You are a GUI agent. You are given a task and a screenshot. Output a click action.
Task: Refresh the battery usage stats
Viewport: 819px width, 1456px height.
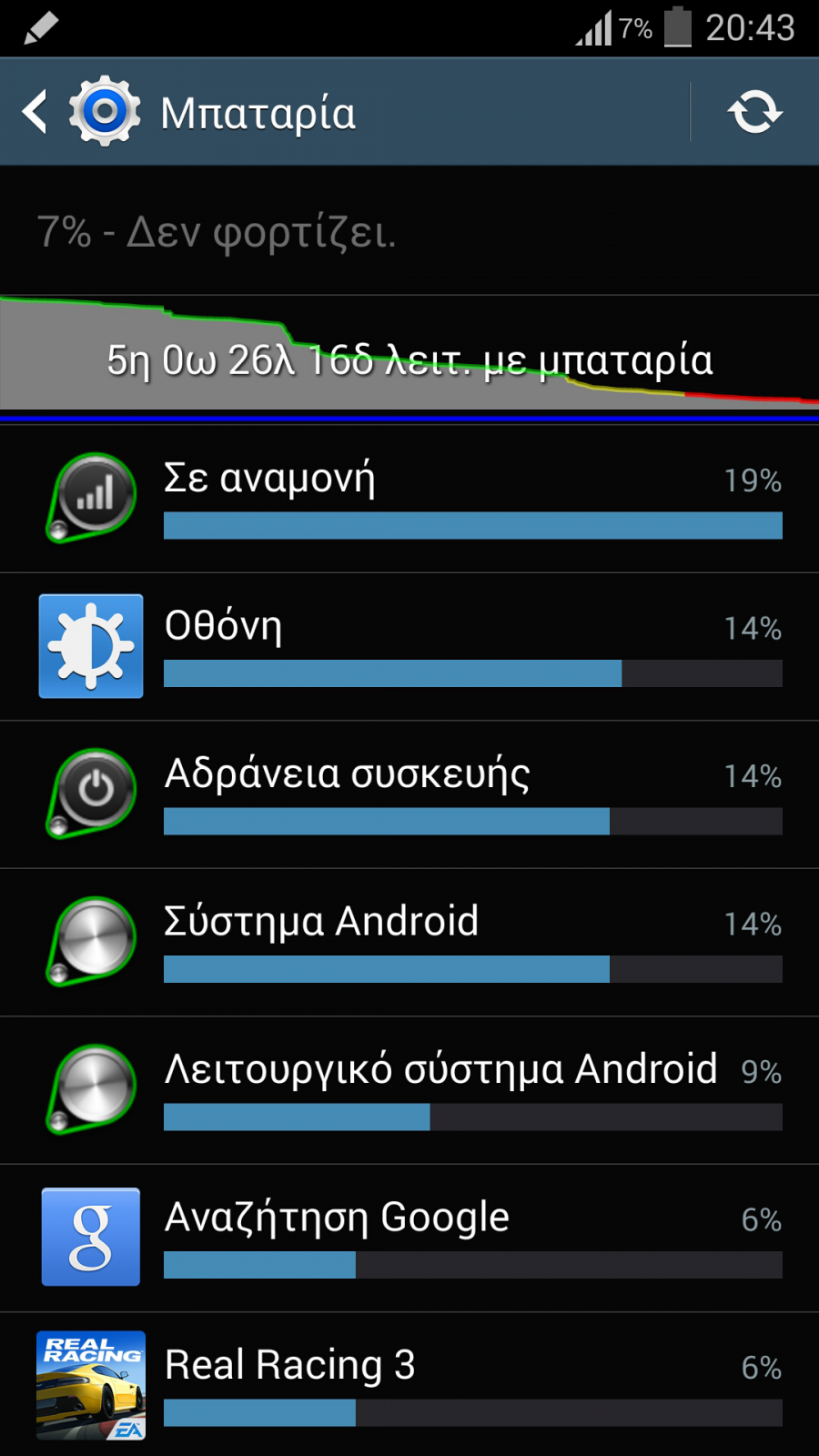click(755, 112)
